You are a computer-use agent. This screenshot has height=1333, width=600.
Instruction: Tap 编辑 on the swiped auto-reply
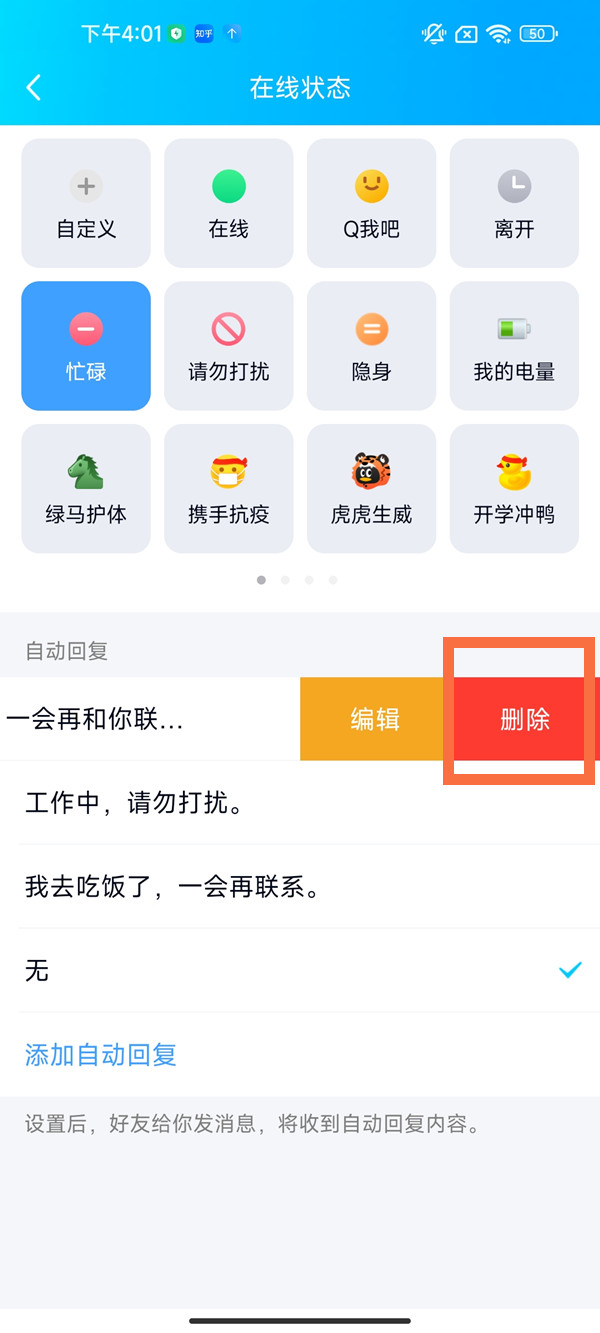[x=375, y=719]
